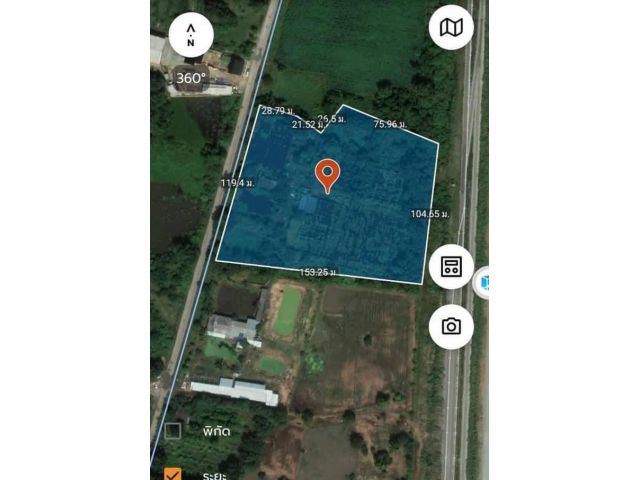
Task: Uncheck the ระยะ checkbox
Action: coord(173,473)
